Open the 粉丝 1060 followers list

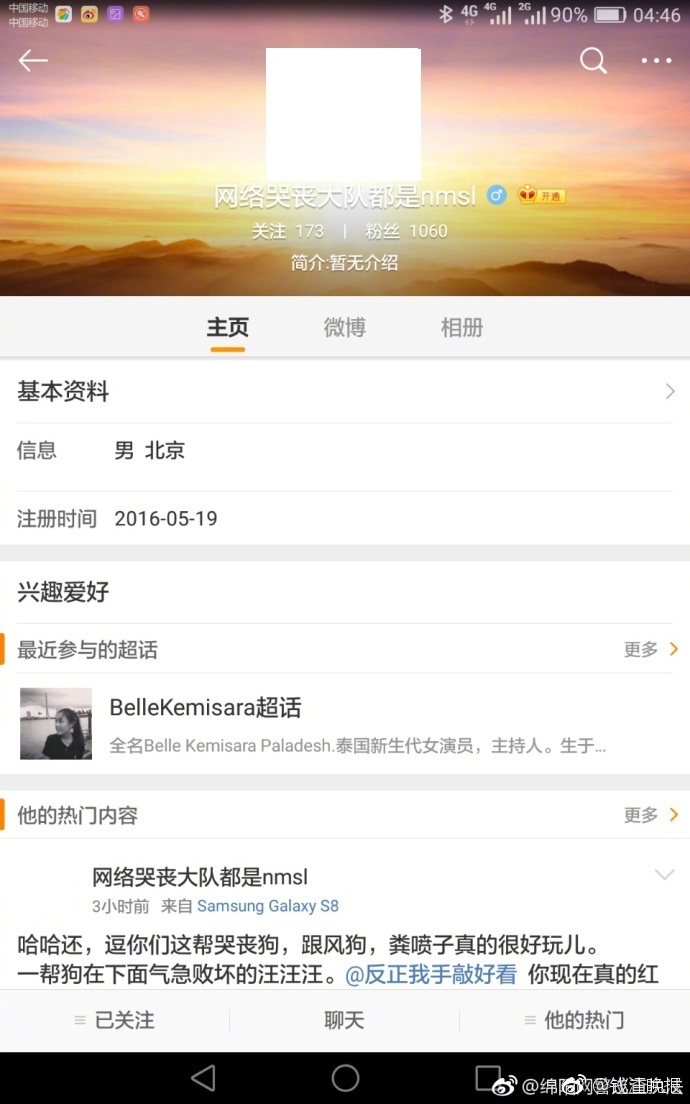pyautogui.click(x=406, y=231)
